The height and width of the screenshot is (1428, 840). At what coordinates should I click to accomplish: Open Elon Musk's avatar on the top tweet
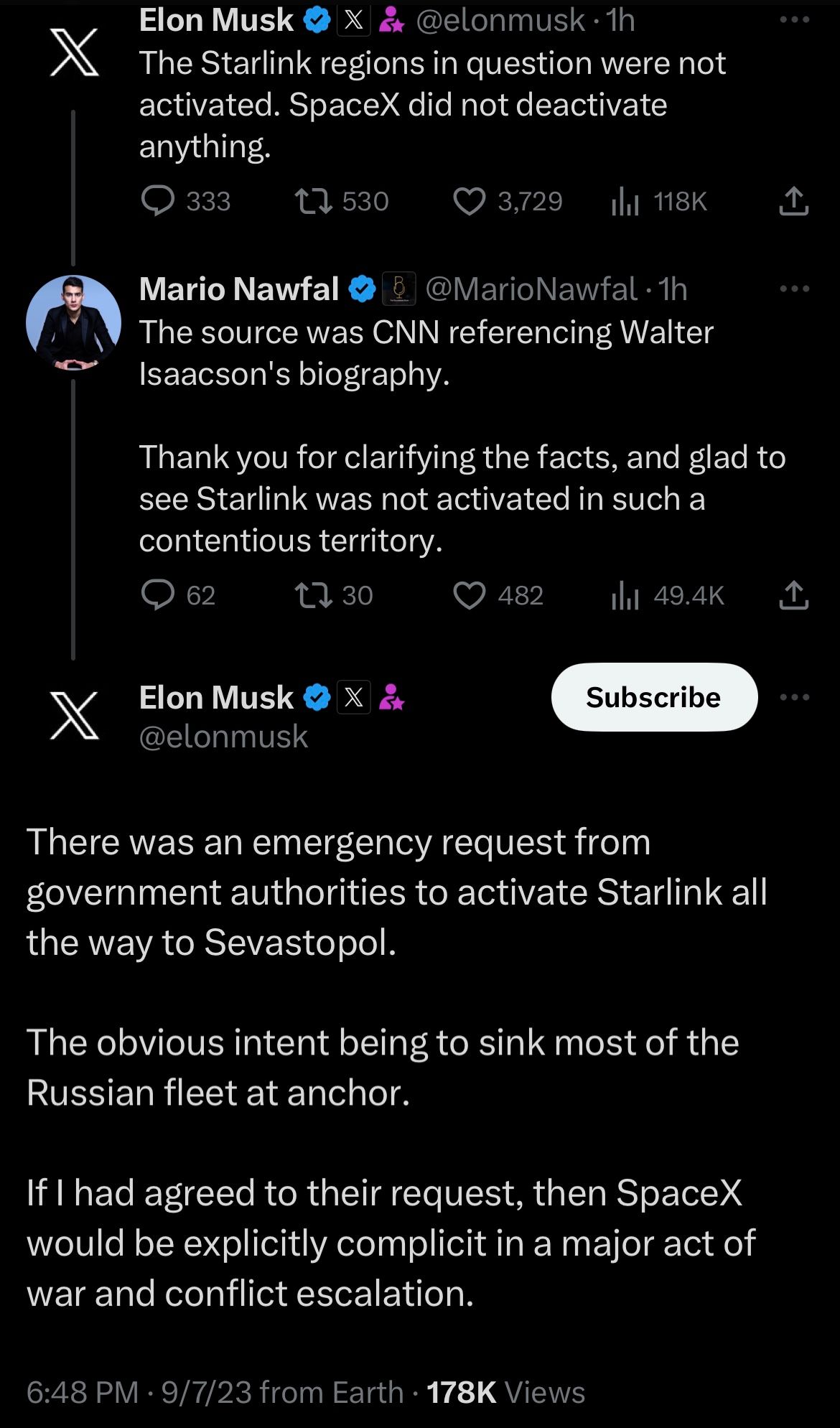(74, 52)
